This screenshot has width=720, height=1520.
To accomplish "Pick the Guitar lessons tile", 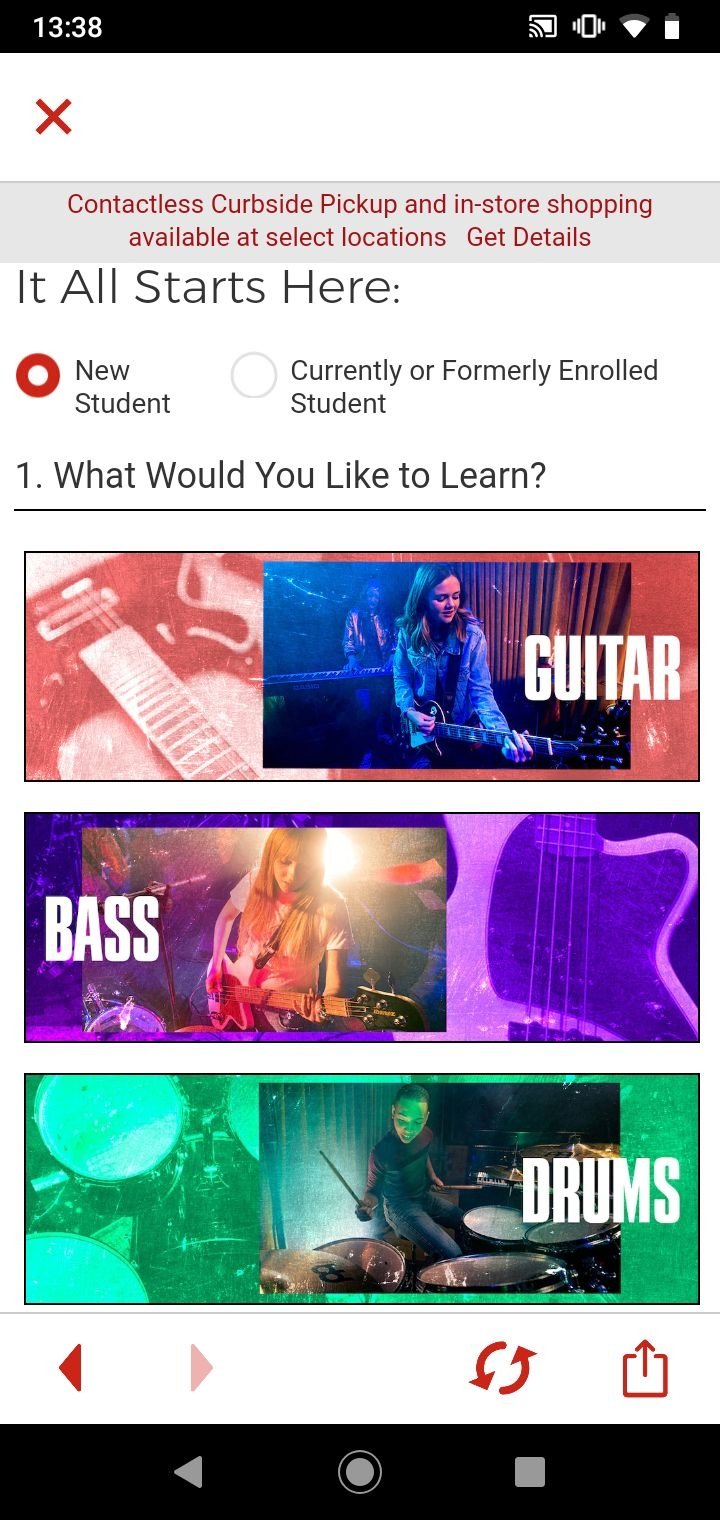I will (x=362, y=666).
